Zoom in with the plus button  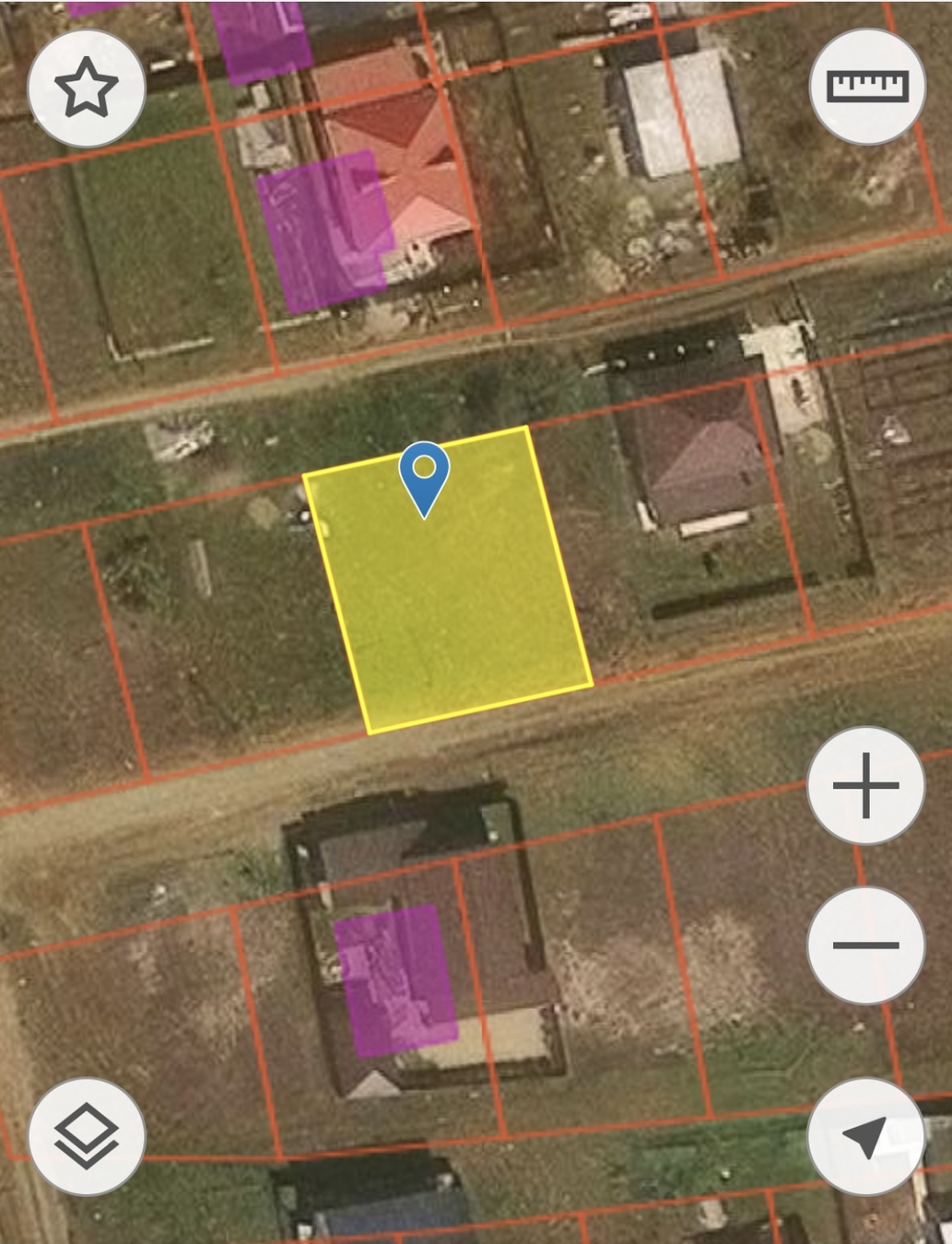(x=865, y=785)
